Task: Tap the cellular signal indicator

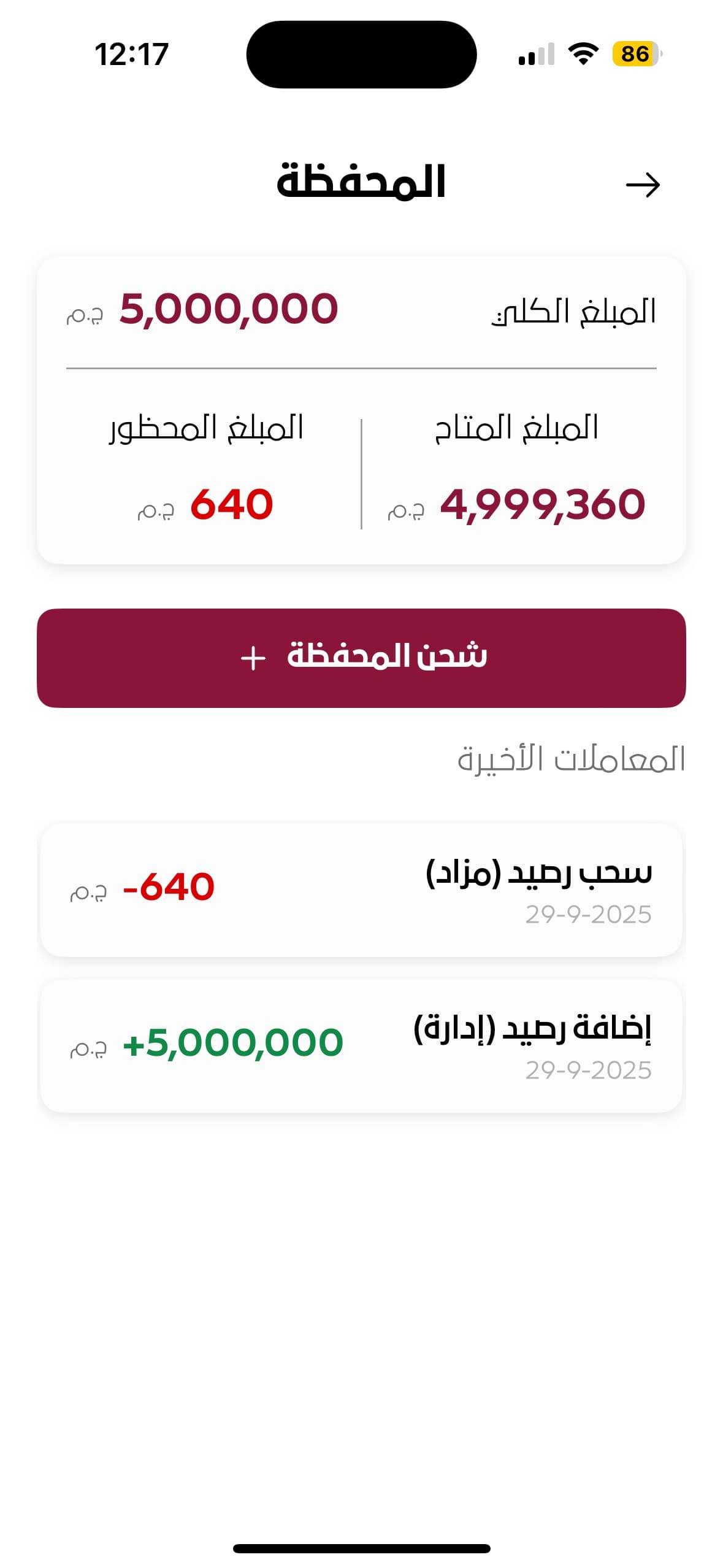Action: (535, 54)
